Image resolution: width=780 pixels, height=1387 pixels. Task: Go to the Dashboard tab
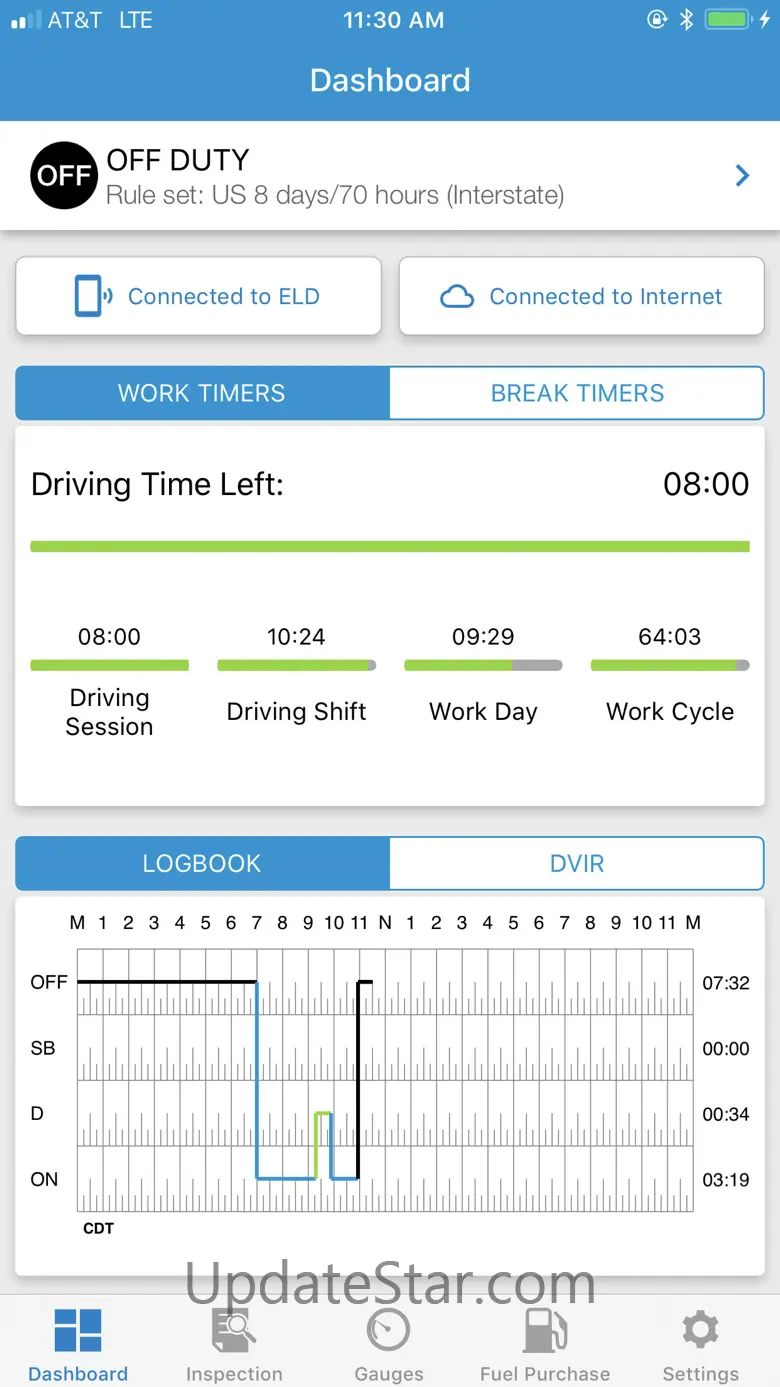(78, 1343)
